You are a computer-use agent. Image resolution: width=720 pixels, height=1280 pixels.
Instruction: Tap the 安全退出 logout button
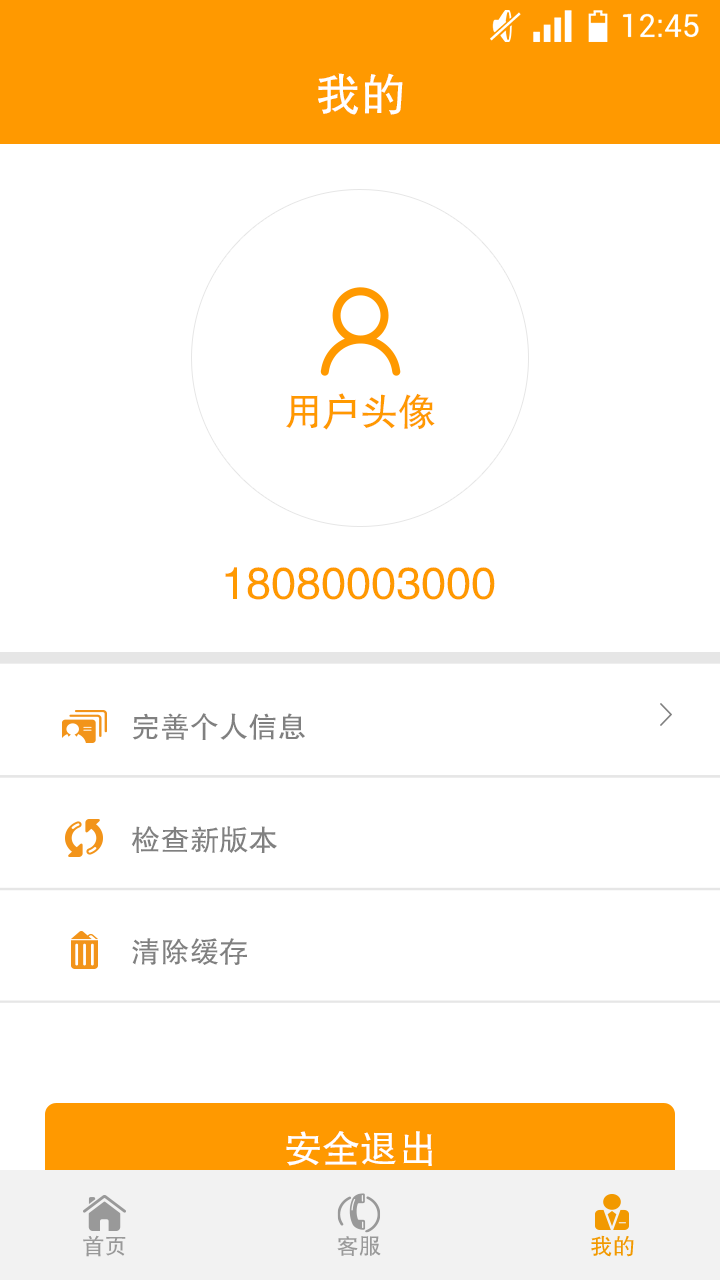[x=360, y=1137]
